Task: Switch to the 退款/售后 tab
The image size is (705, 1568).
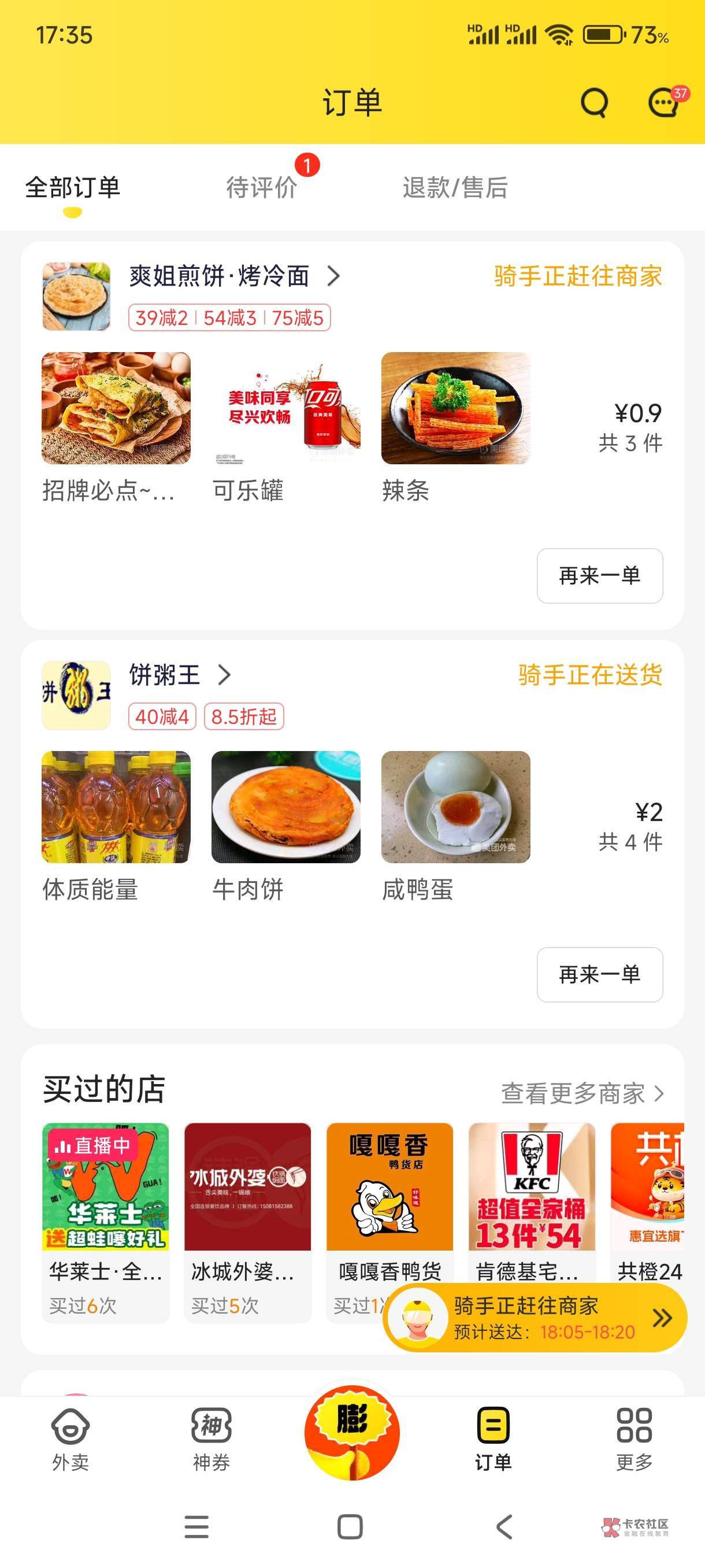Action: pyautogui.click(x=455, y=187)
